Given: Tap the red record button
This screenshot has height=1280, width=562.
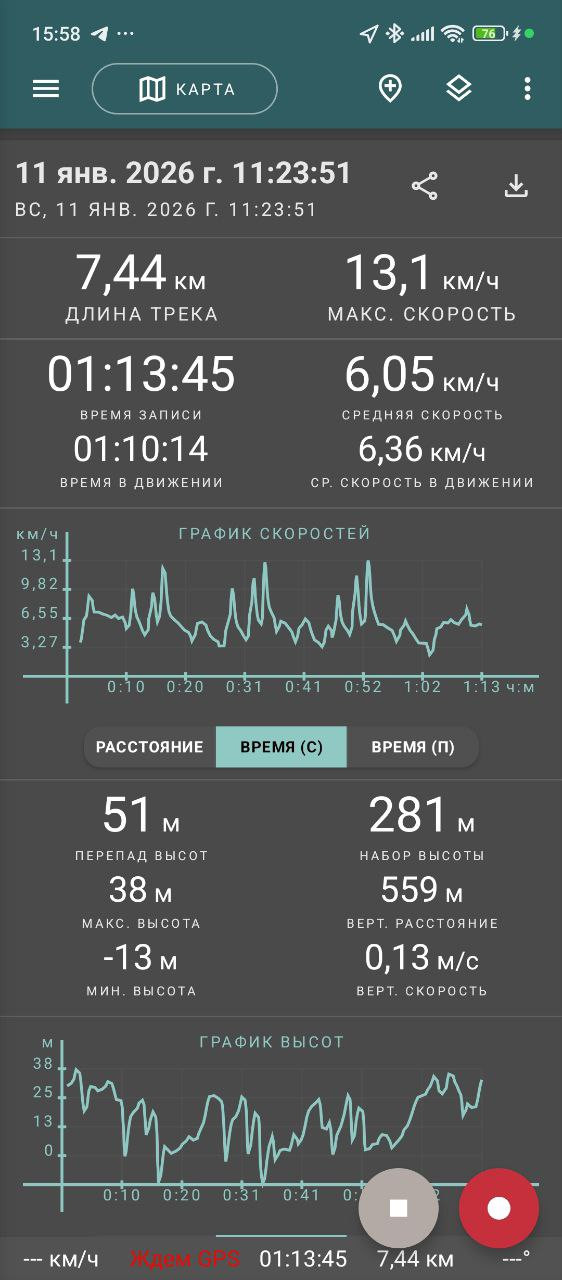Looking at the screenshot, I should 499,1208.
